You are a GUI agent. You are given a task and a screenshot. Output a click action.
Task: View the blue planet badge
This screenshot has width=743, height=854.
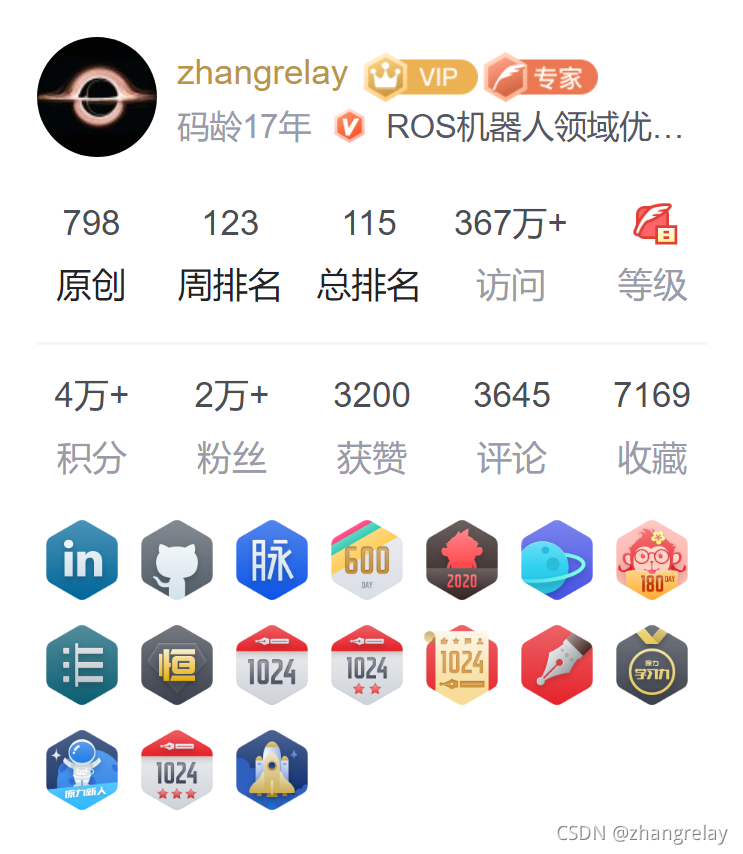pos(557,560)
